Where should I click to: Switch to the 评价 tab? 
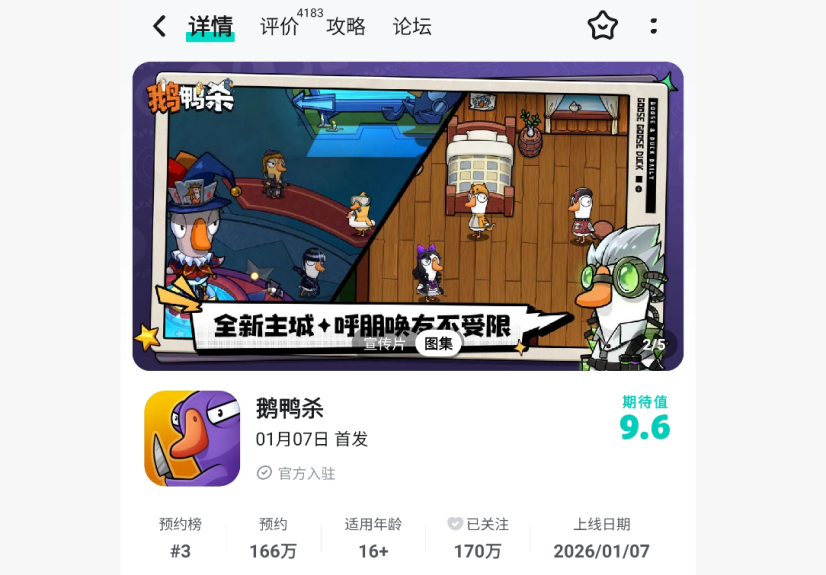(280, 27)
